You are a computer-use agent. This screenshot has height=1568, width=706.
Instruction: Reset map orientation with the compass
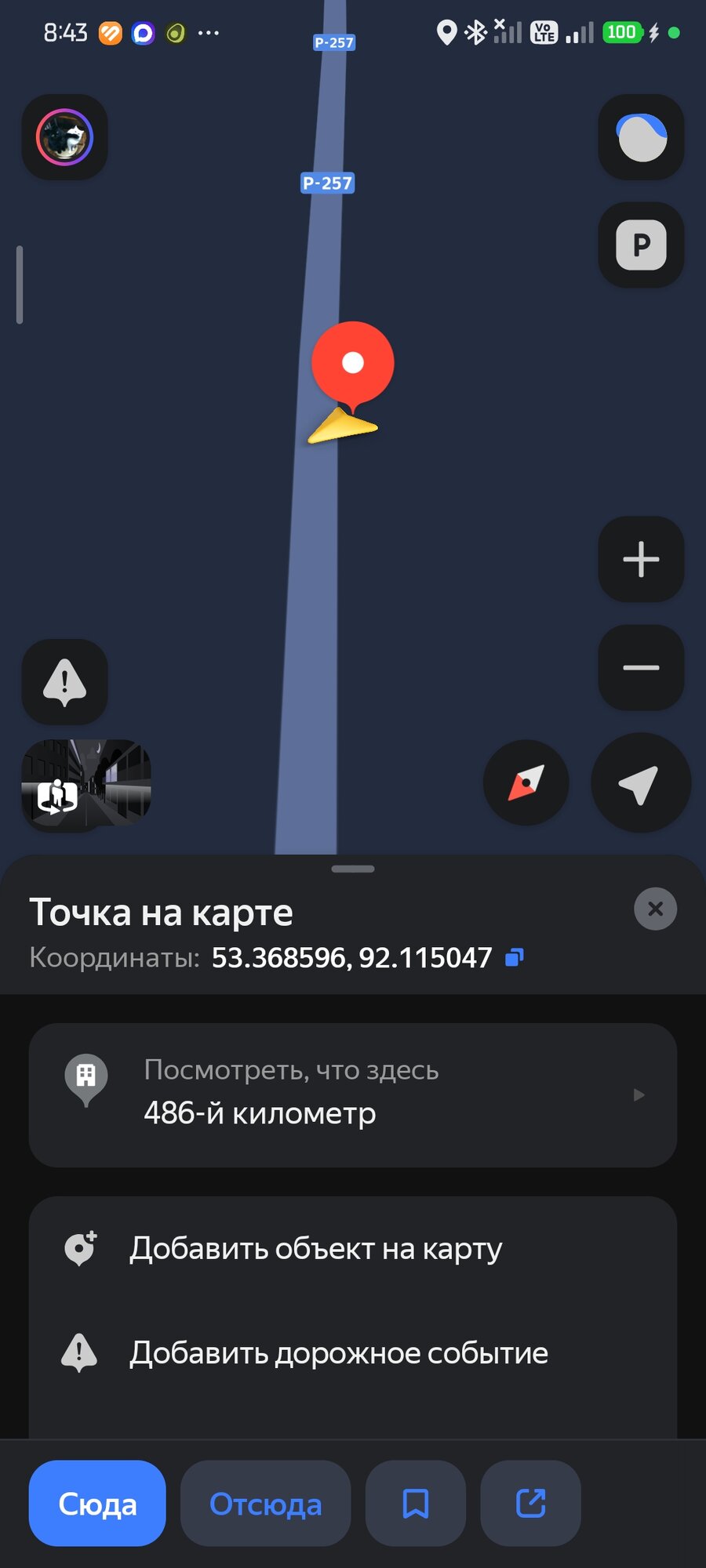point(526,782)
